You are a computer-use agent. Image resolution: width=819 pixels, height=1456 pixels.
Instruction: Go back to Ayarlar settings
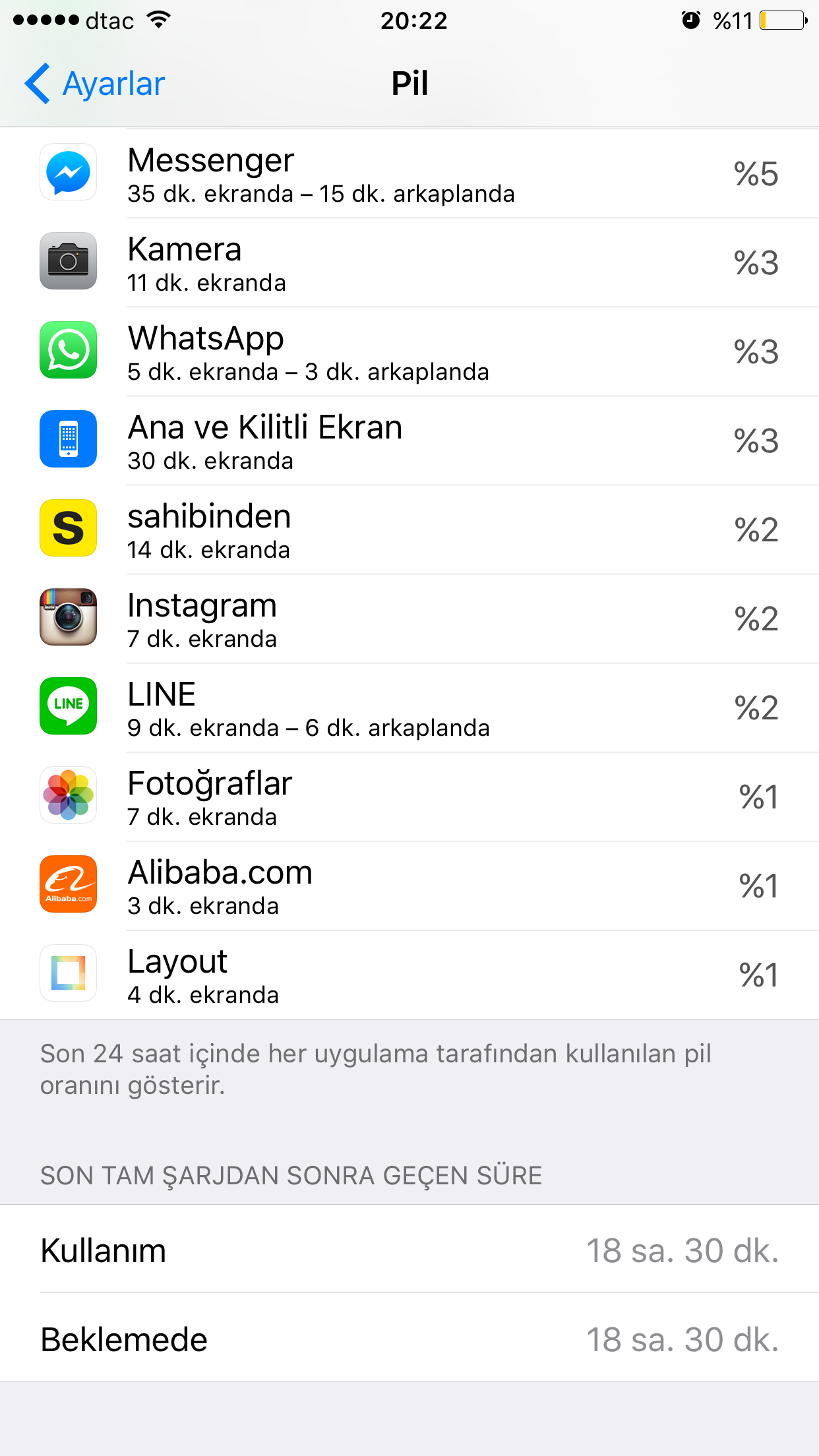[96, 84]
